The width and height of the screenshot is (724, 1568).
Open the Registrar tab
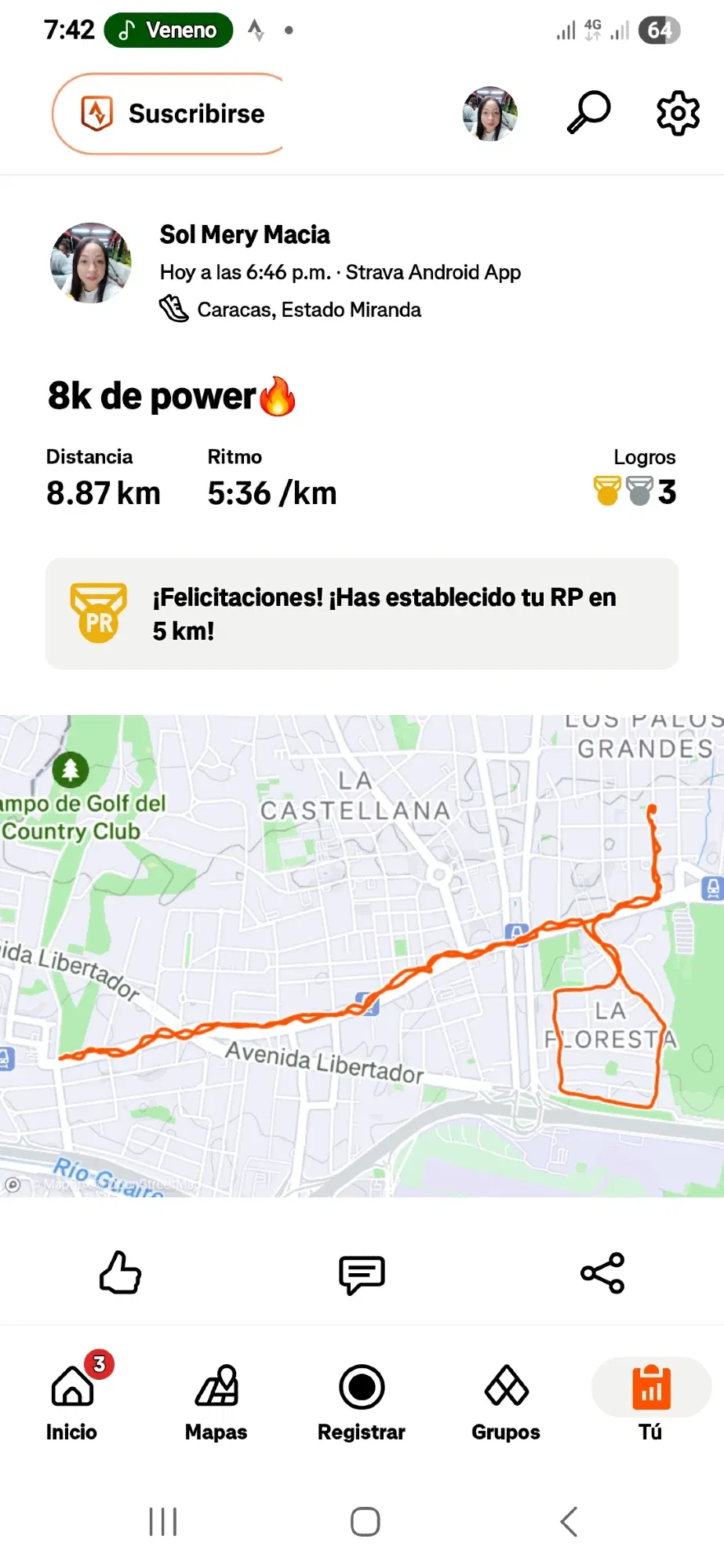[x=362, y=1398]
